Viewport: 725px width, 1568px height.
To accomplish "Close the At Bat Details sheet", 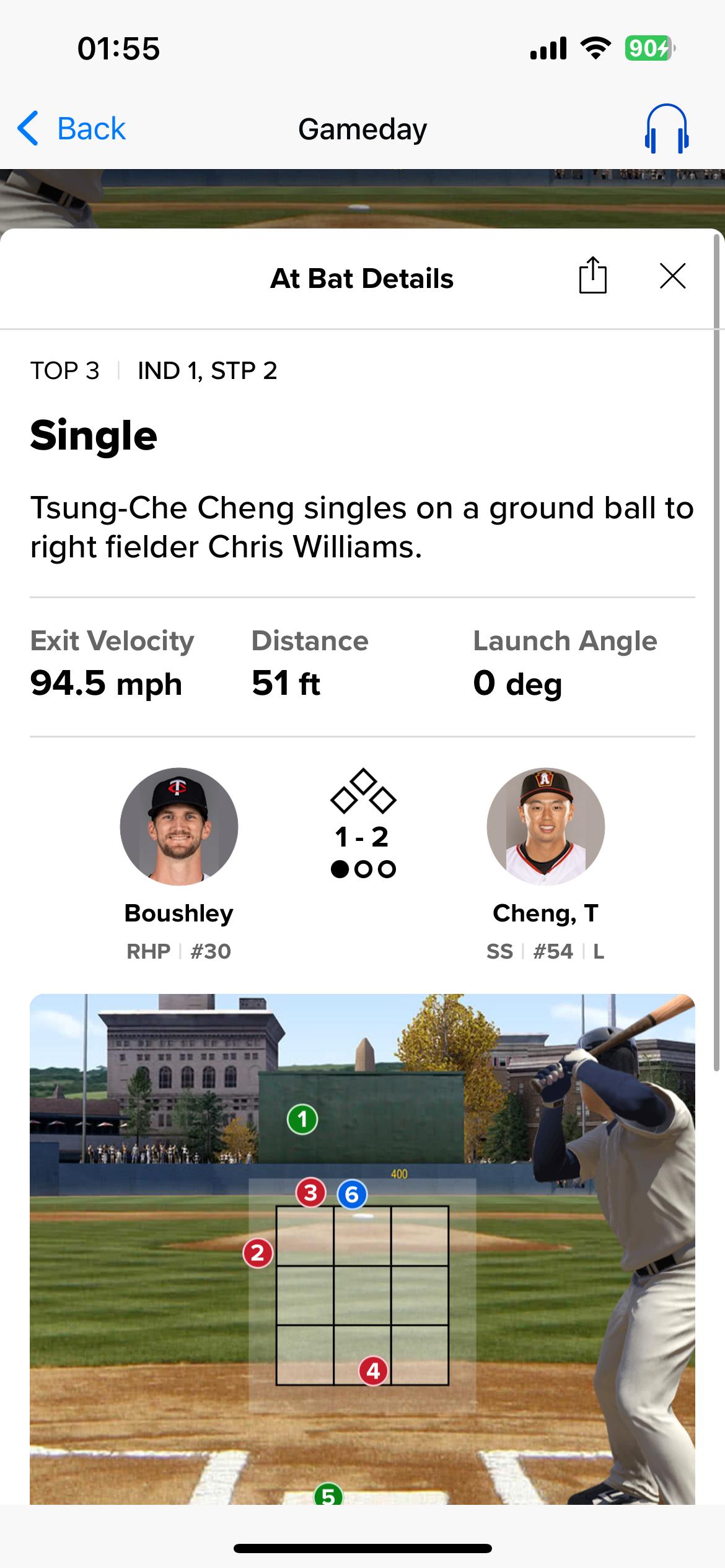I will [x=672, y=276].
